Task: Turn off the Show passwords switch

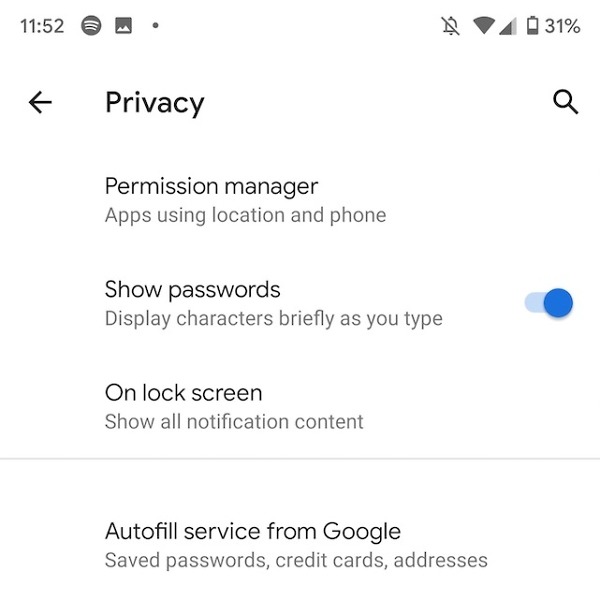Action: (550, 303)
